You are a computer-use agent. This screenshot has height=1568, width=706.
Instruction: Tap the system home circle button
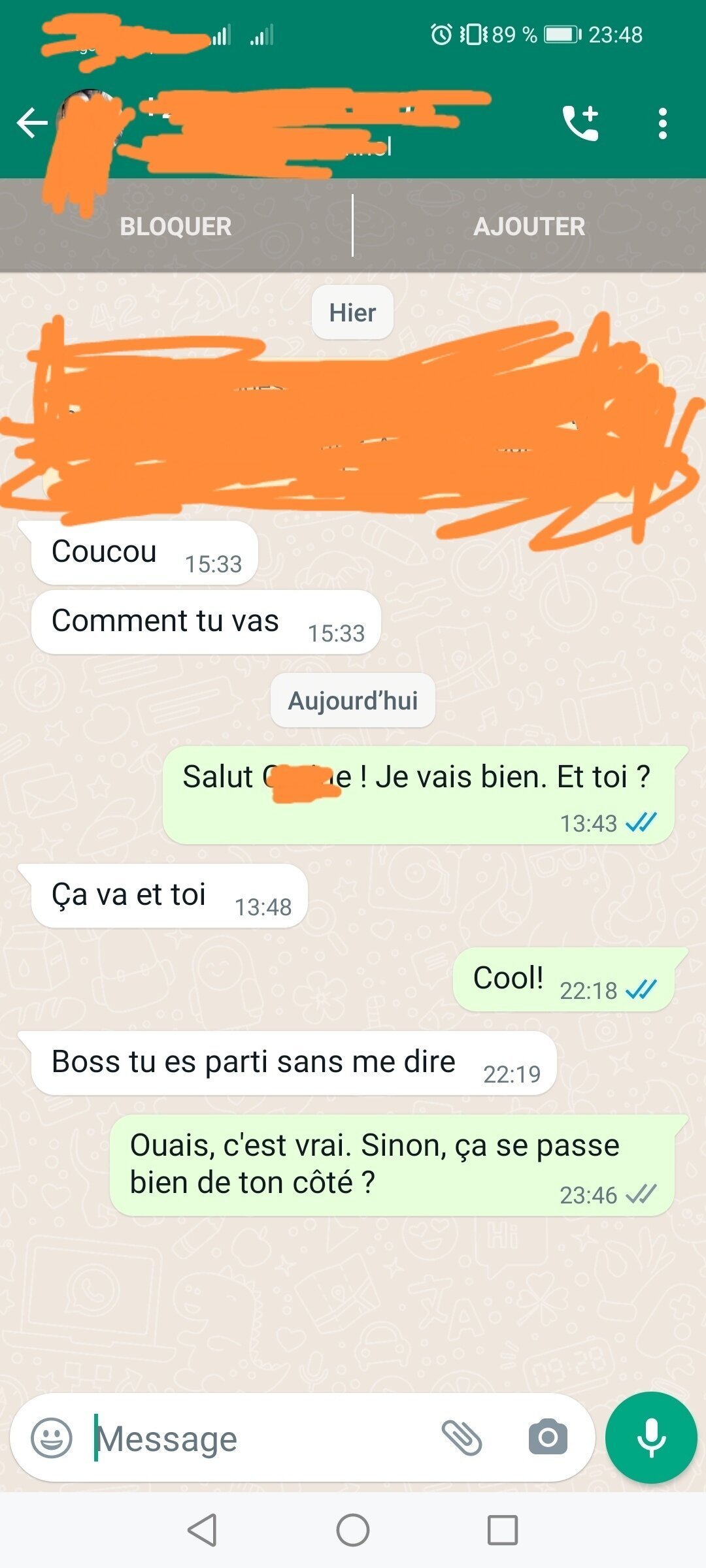[353, 1529]
